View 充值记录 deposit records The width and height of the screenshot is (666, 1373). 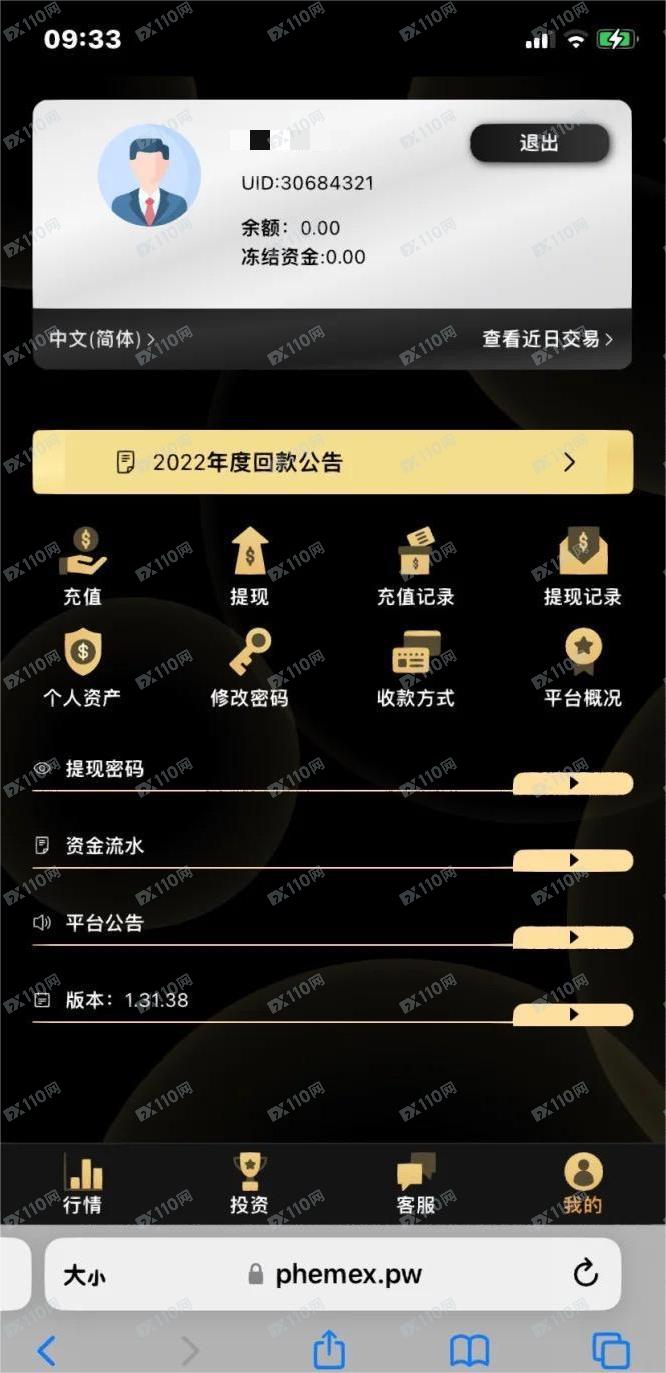coord(415,567)
